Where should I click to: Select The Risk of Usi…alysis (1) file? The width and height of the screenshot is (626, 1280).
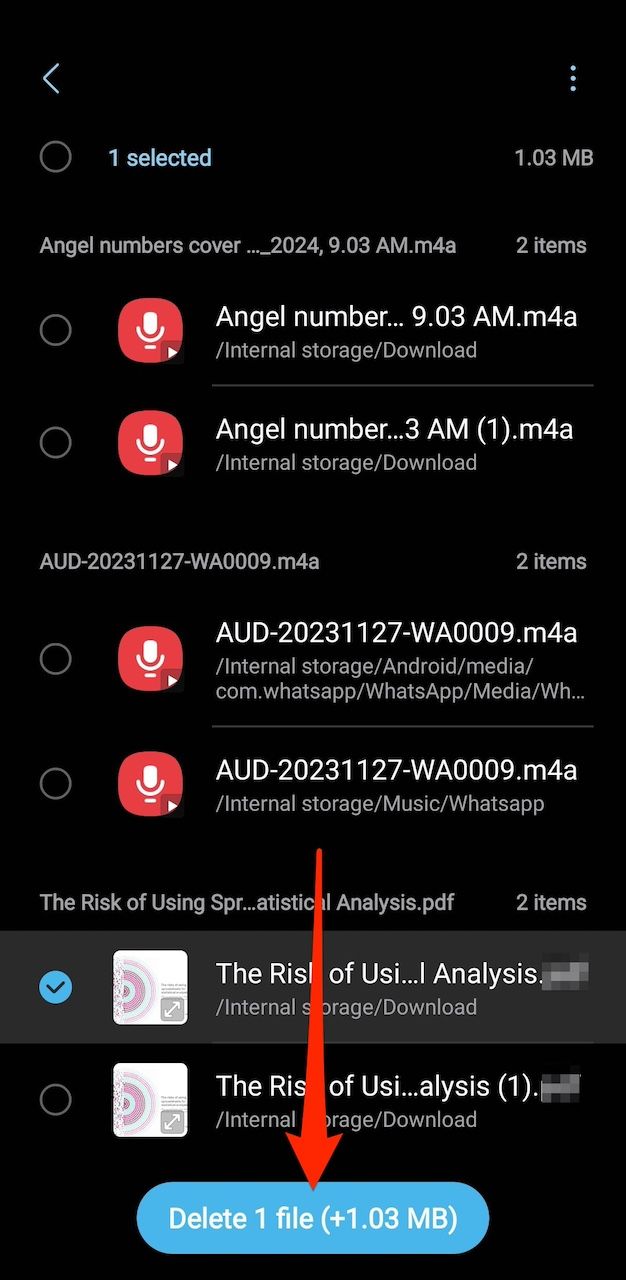pos(56,1100)
